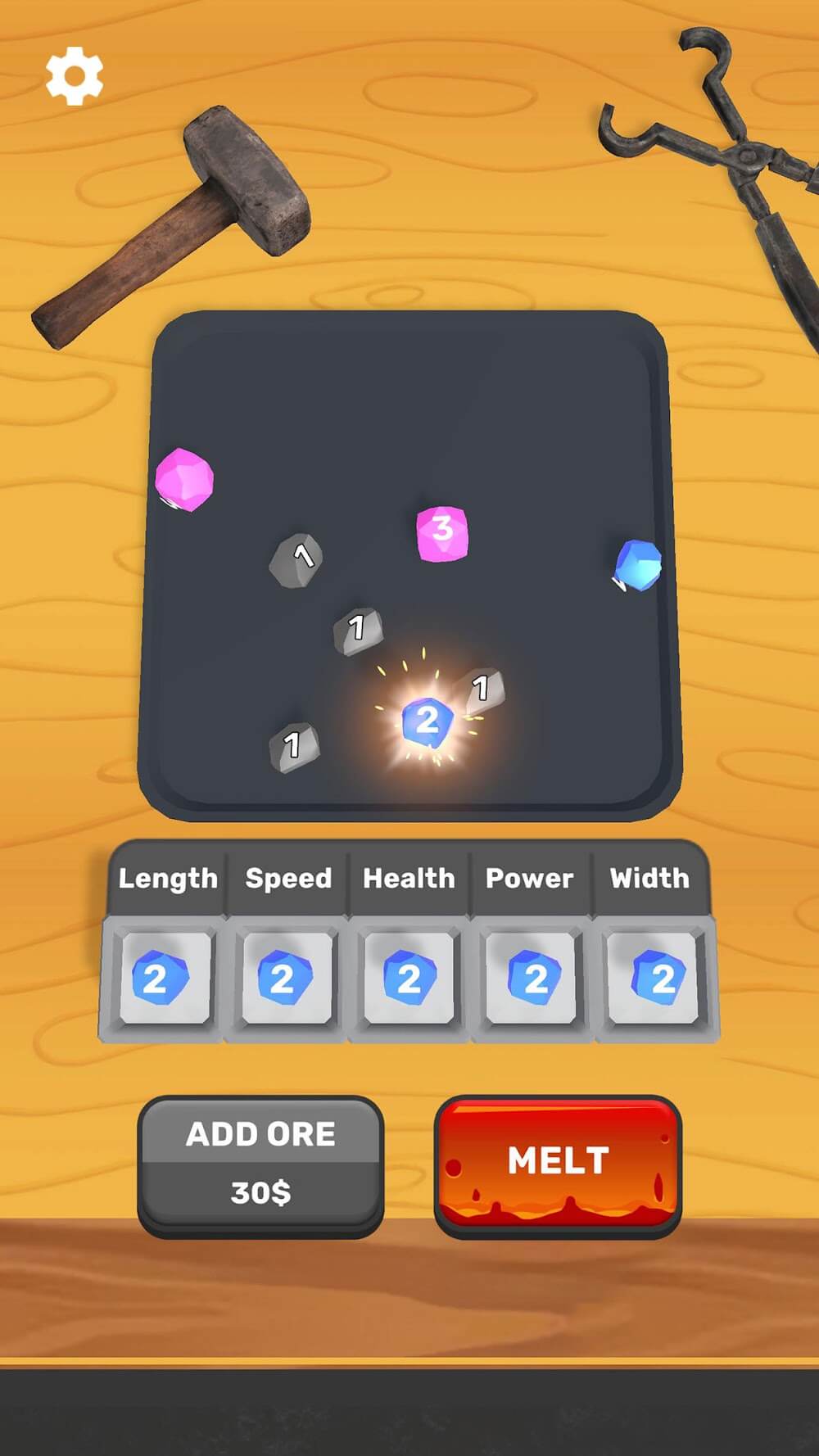Tap the pink ore numbered 3
This screenshot has width=819, height=1456.
(442, 533)
